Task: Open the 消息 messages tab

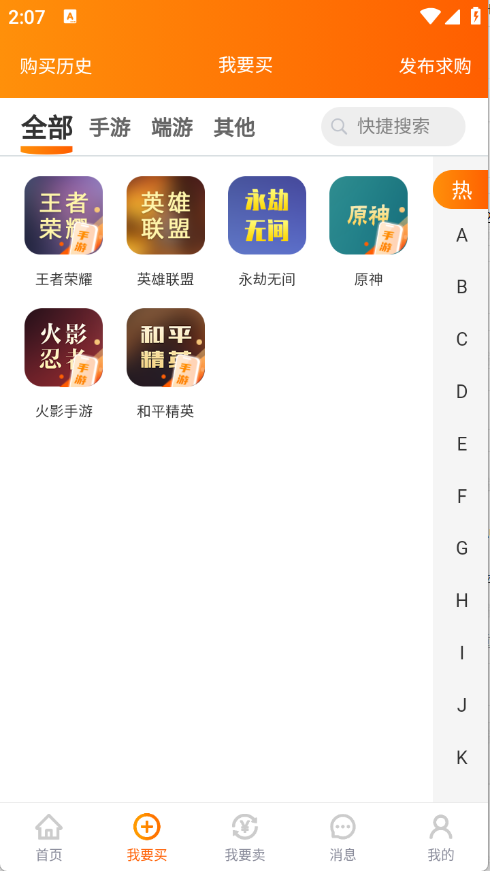Action: pos(343,838)
